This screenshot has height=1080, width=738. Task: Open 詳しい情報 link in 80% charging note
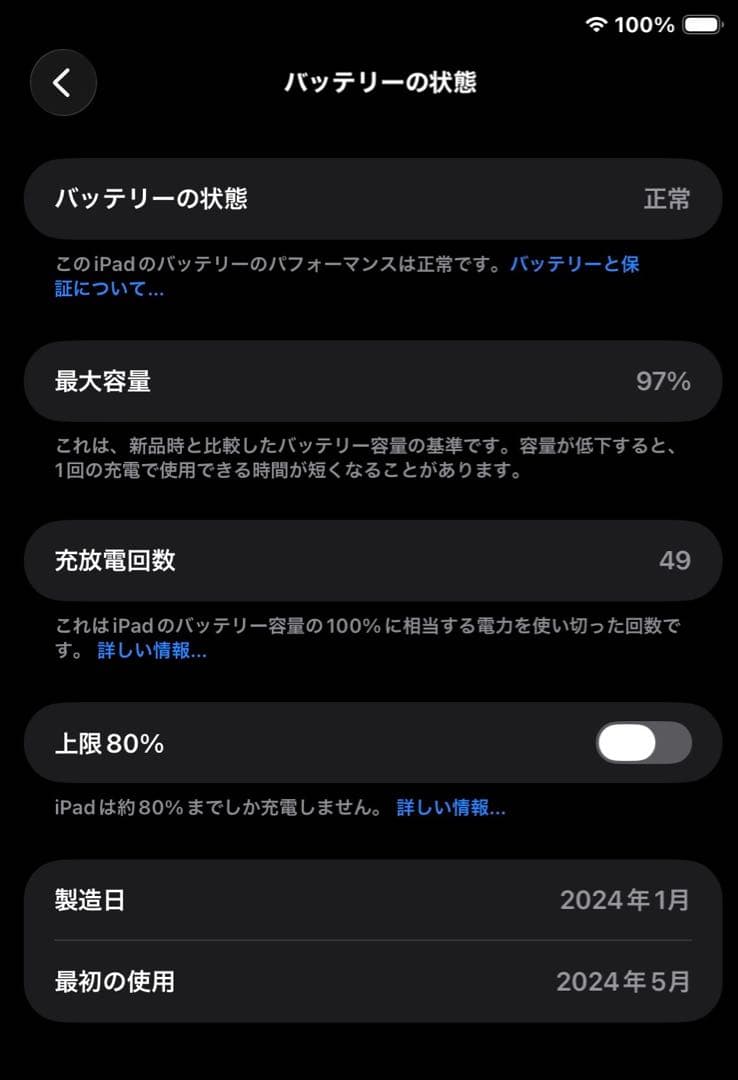coord(451,808)
